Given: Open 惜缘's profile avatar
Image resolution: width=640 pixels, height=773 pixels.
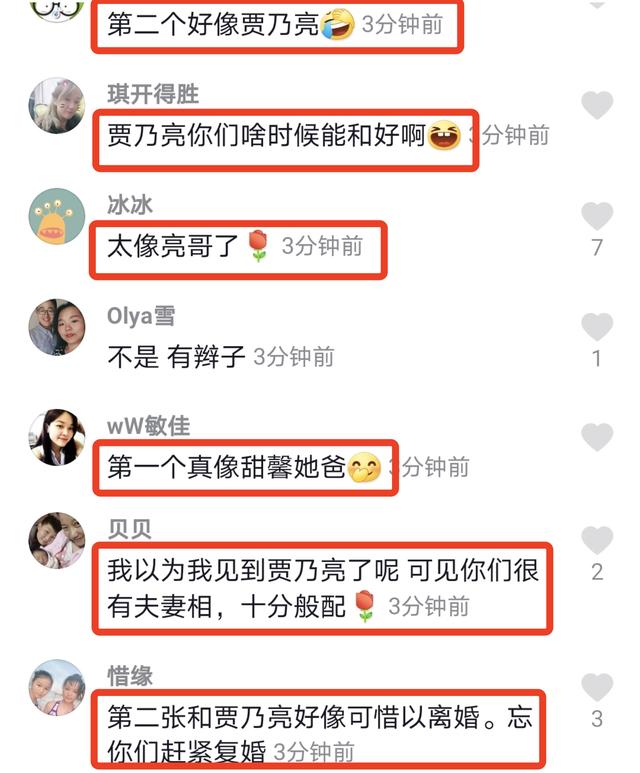Looking at the screenshot, I should click(x=57, y=687).
